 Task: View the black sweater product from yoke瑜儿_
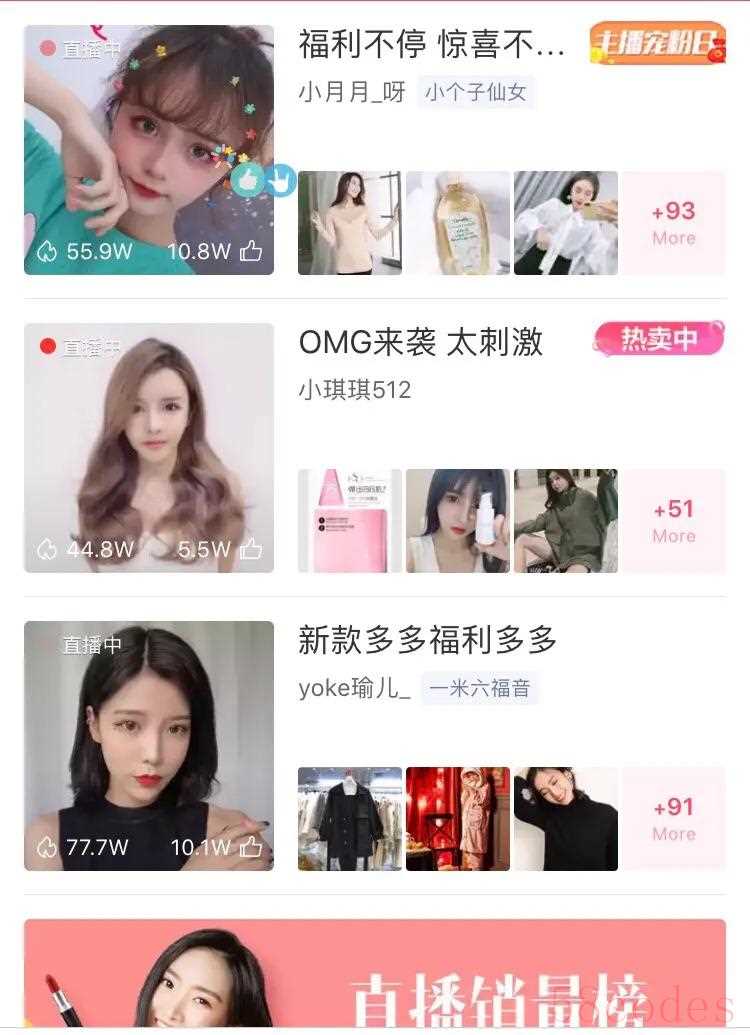point(566,818)
